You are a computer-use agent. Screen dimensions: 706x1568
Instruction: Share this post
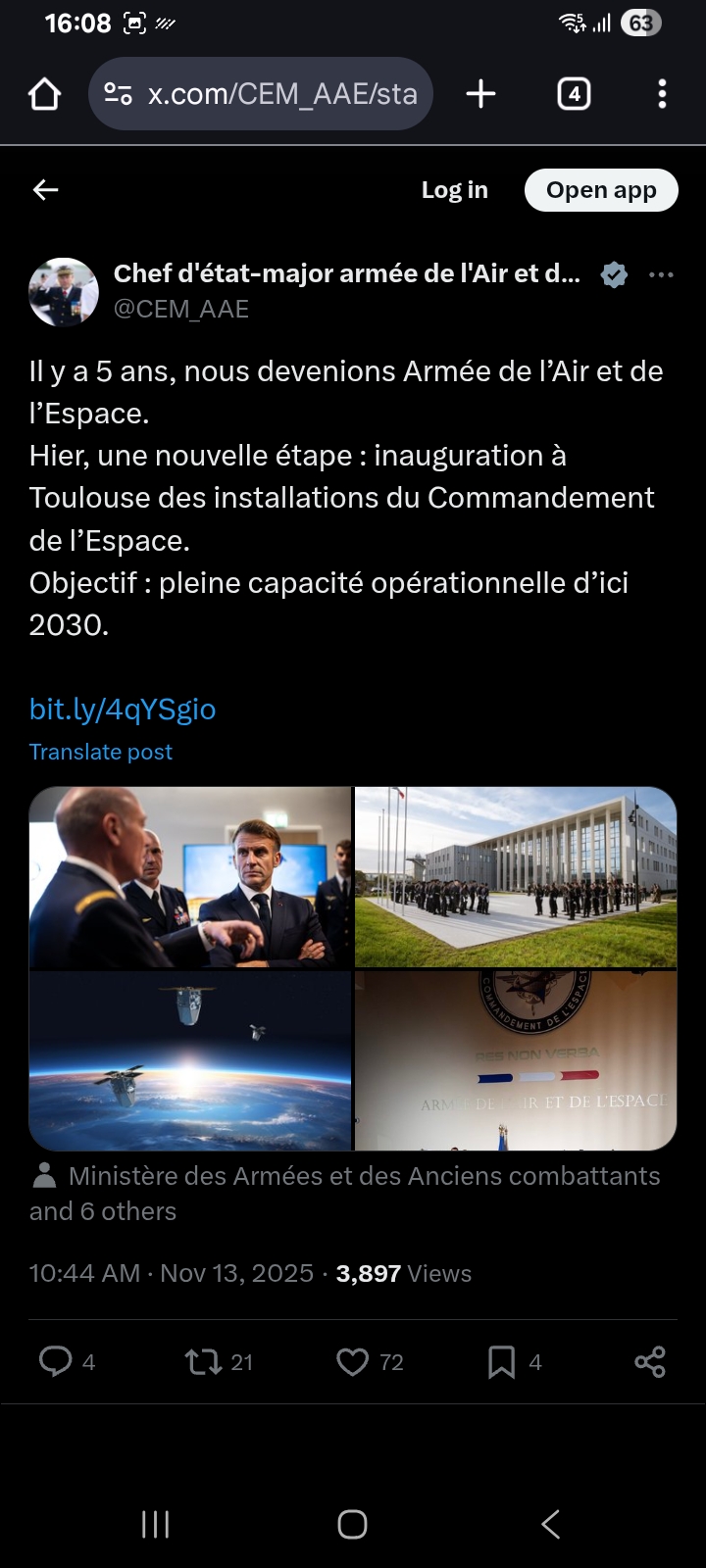click(x=650, y=1361)
